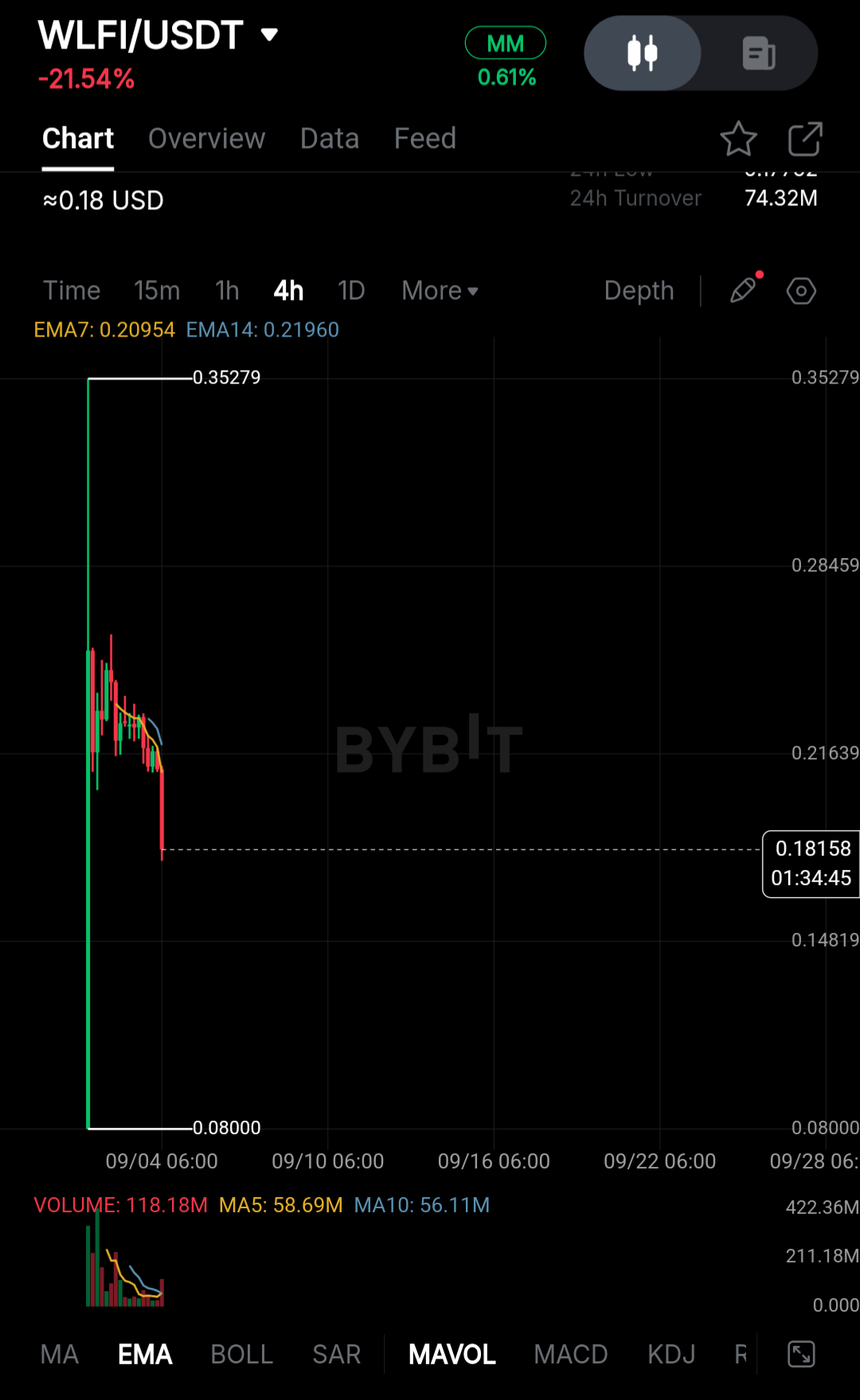Open the WLFI/USDT pair dropdown
Viewport: 860px width, 1400px height.
click(x=269, y=35)
